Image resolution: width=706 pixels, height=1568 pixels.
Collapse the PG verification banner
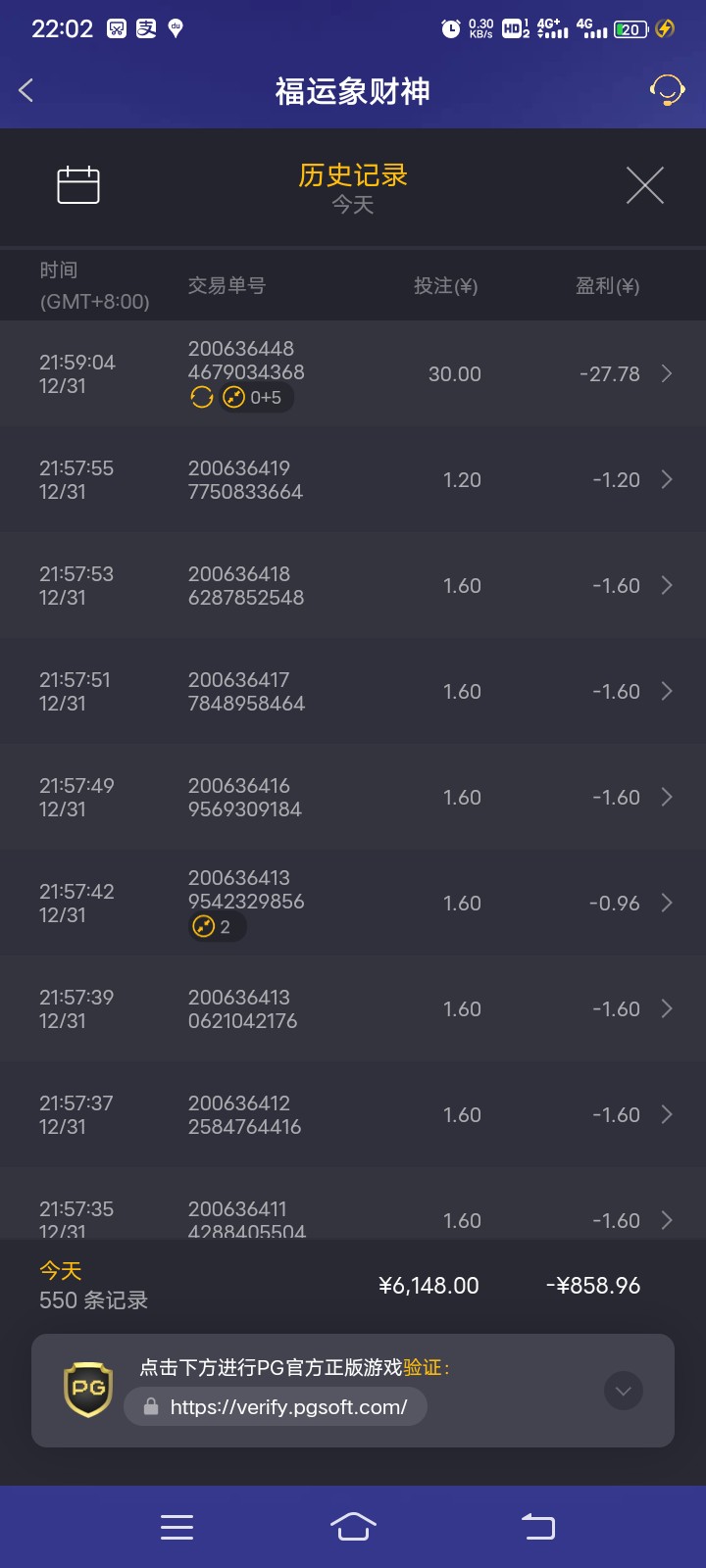(x=623, y=1391)
